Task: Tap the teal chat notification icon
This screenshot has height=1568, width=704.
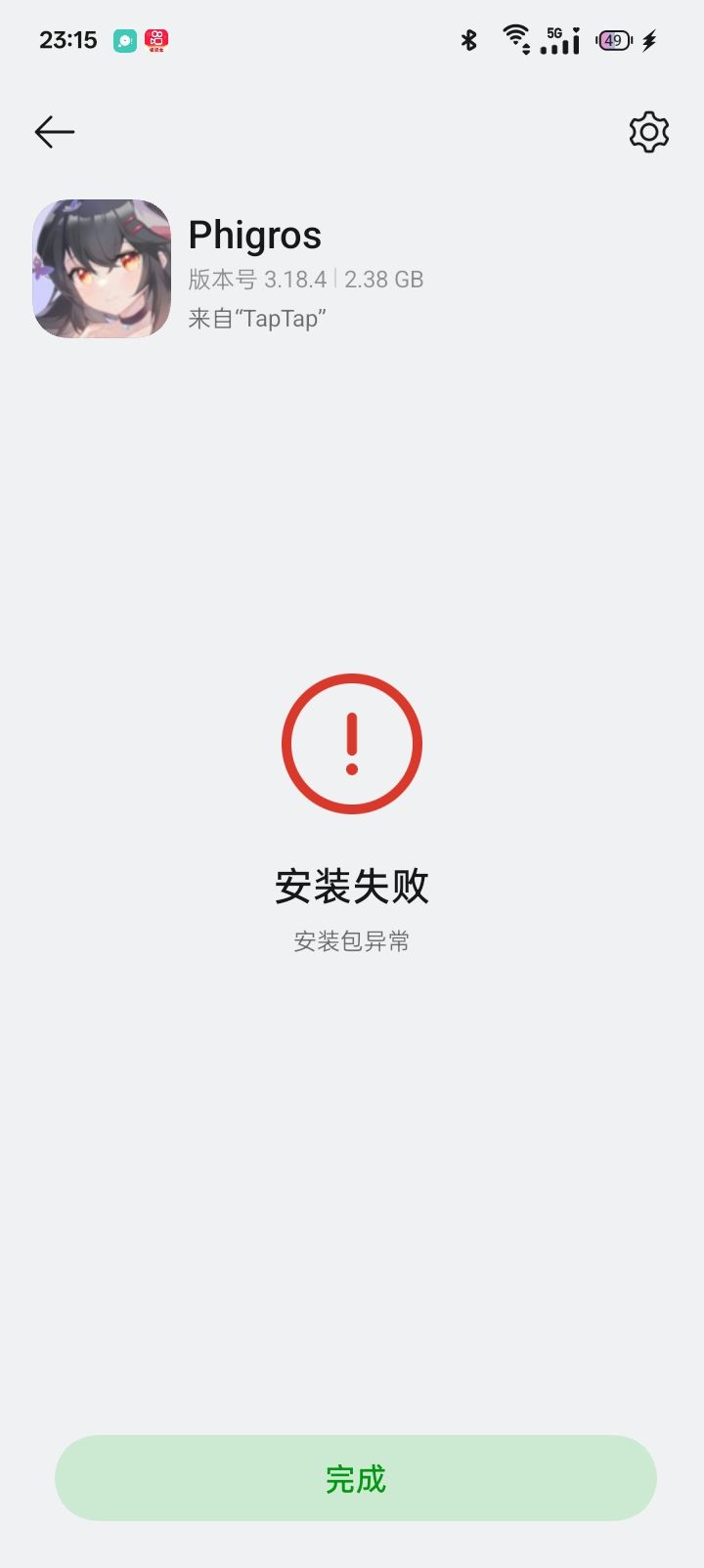Action: tap(123, 39)
